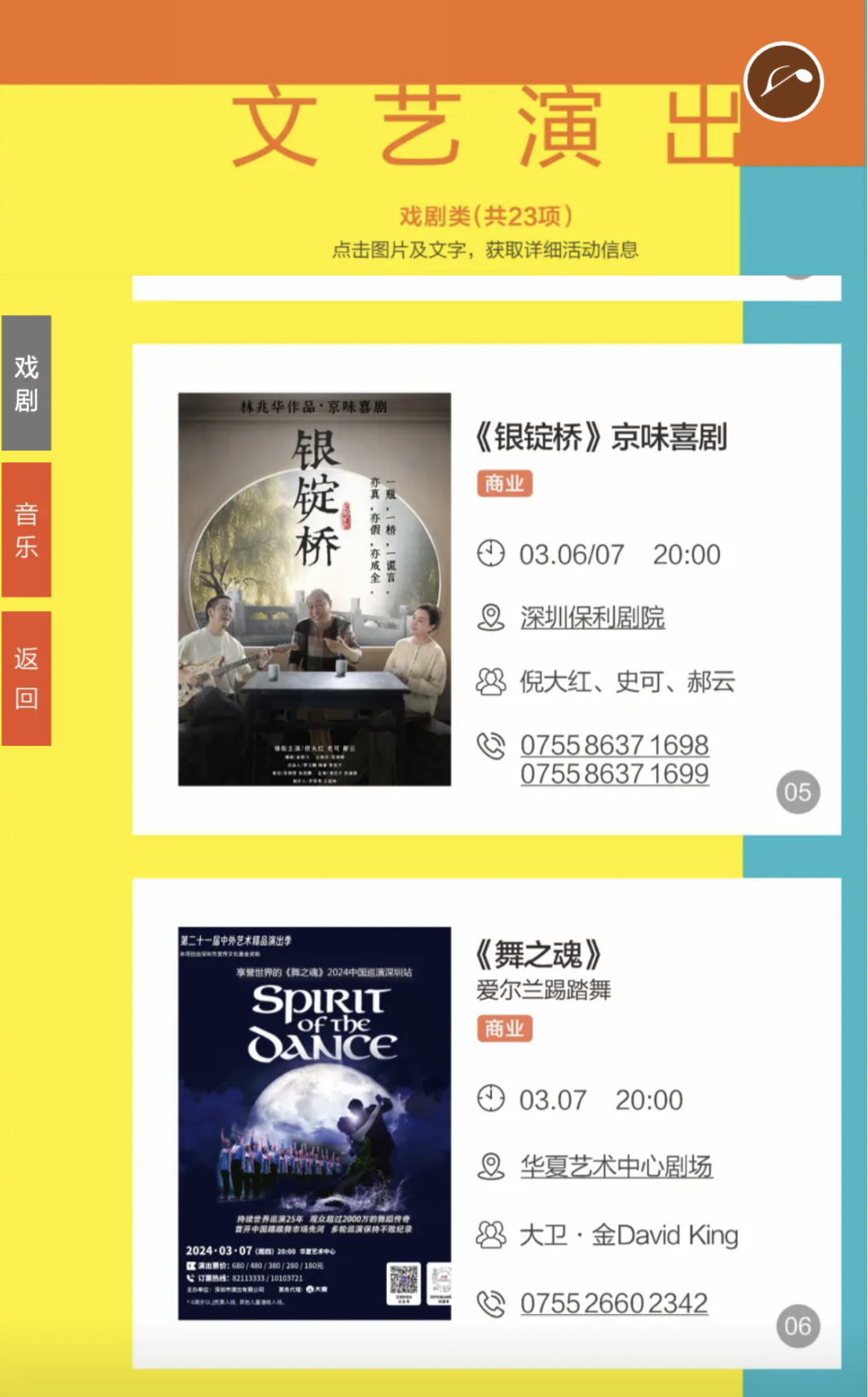Open the Spirit of the Dance poster
The width and height of the screenshot is (868, 1397).
[314, 1123]
